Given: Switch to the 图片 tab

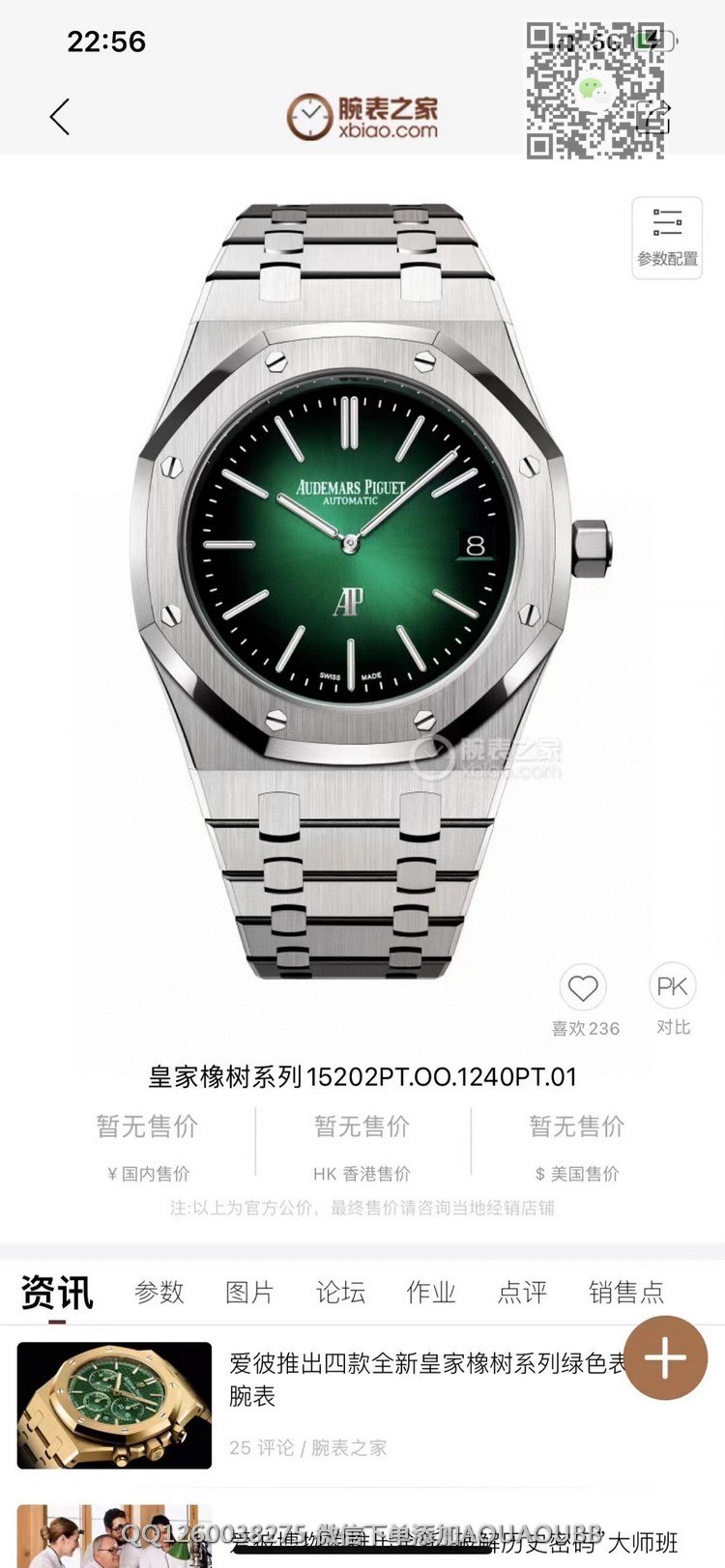Looking at the screenshot, I should tap(250, 1293).
